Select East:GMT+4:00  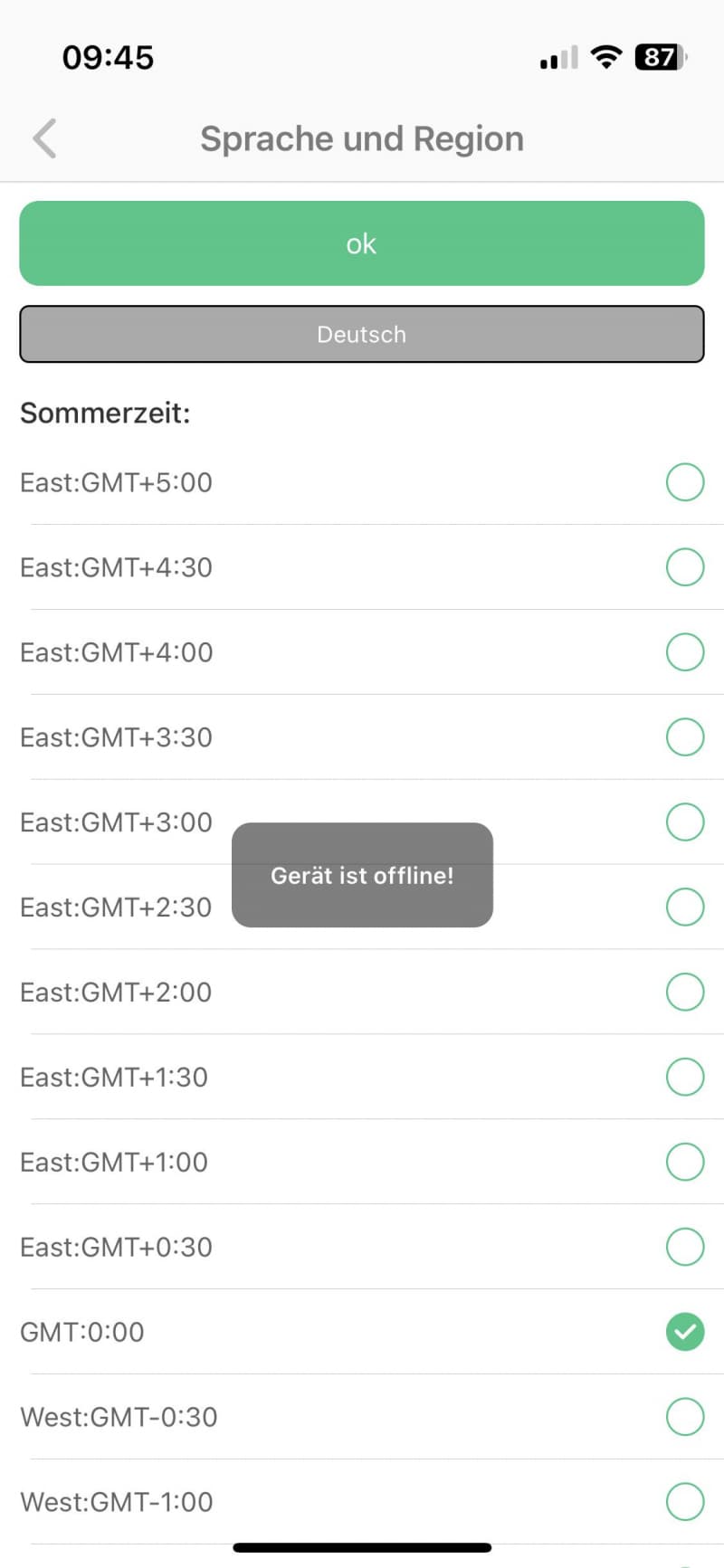[x=362, y=652]
